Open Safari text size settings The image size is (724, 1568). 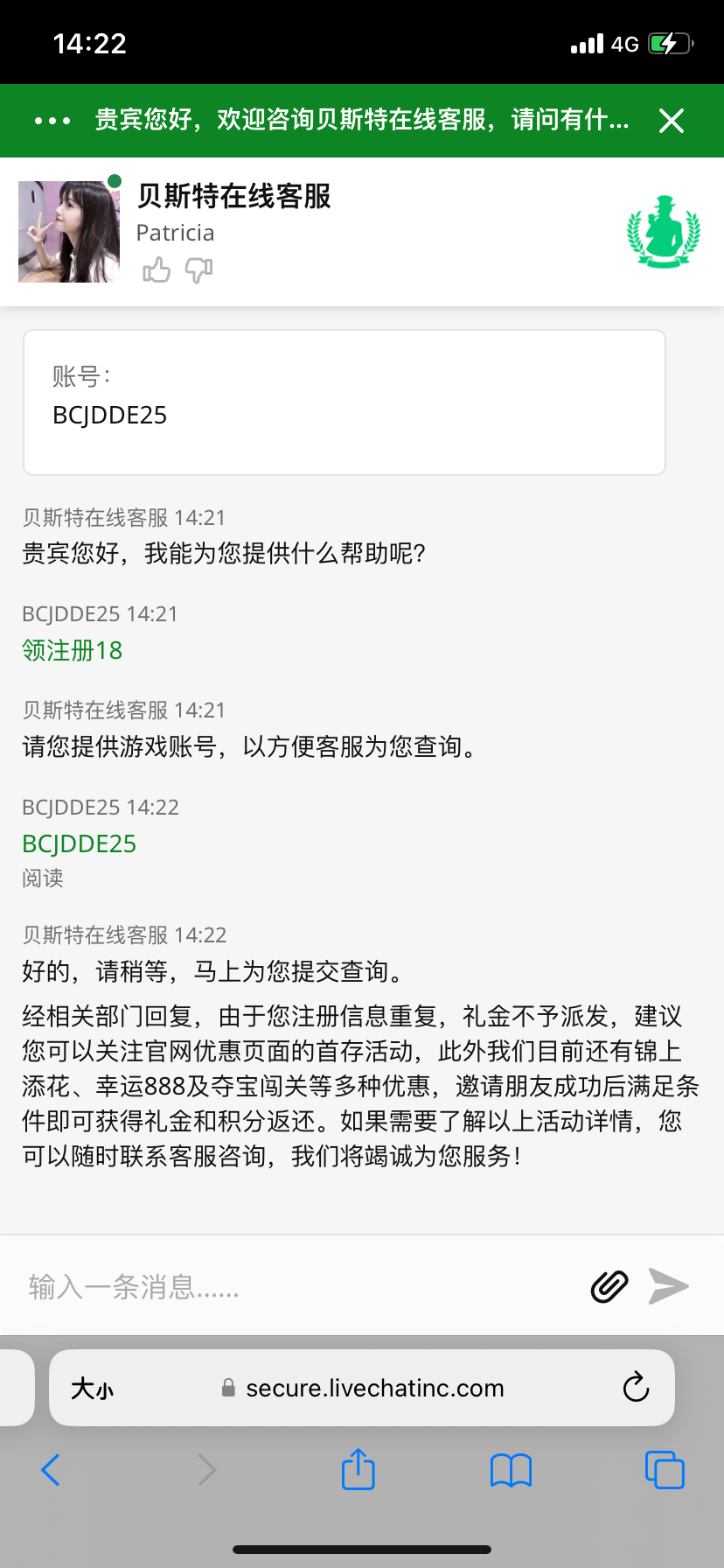tap(92, 1389)
